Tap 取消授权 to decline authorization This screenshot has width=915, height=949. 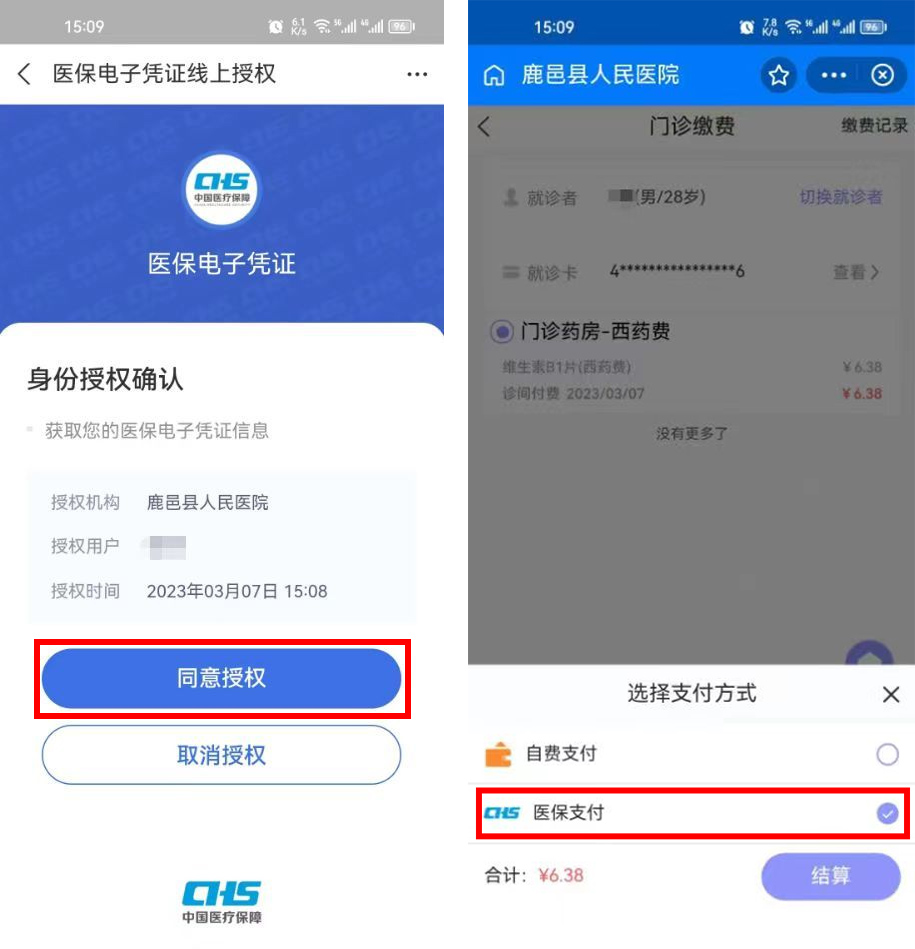tap(221, 754)
